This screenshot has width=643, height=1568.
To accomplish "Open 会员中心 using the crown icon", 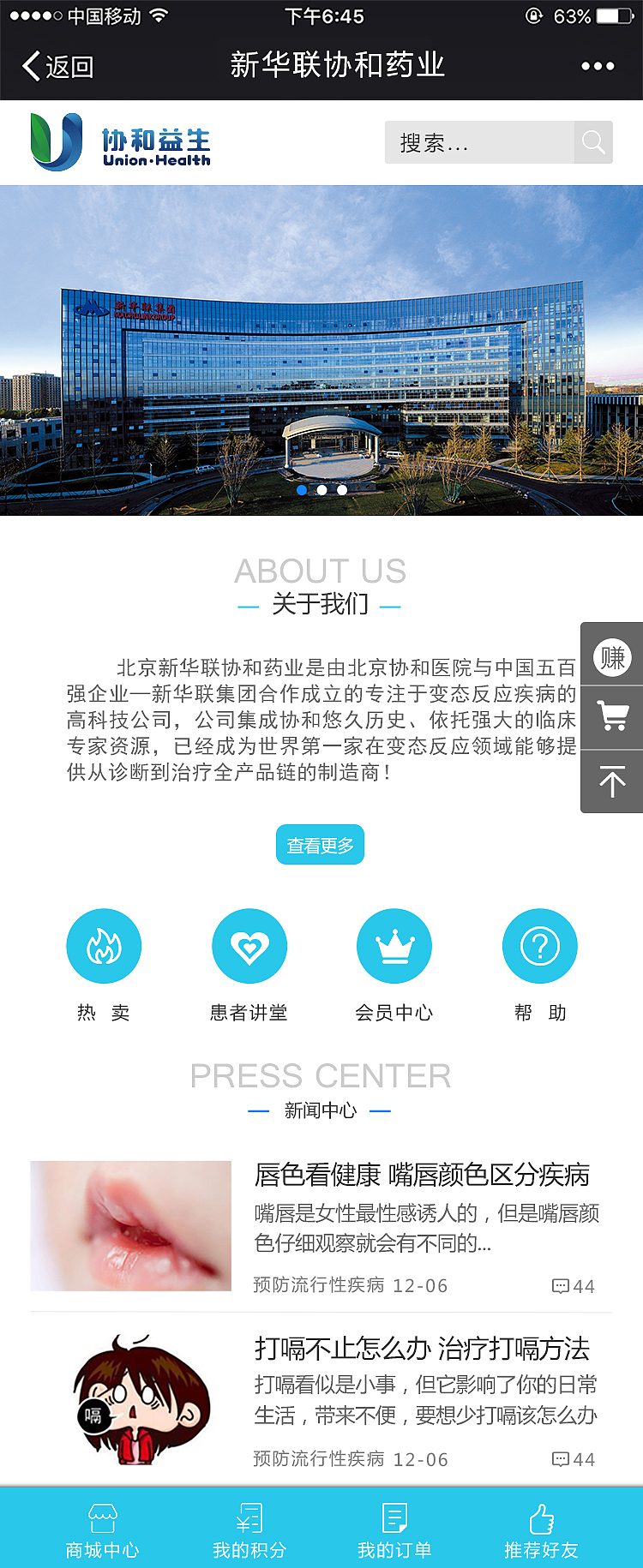I will 394,946.
